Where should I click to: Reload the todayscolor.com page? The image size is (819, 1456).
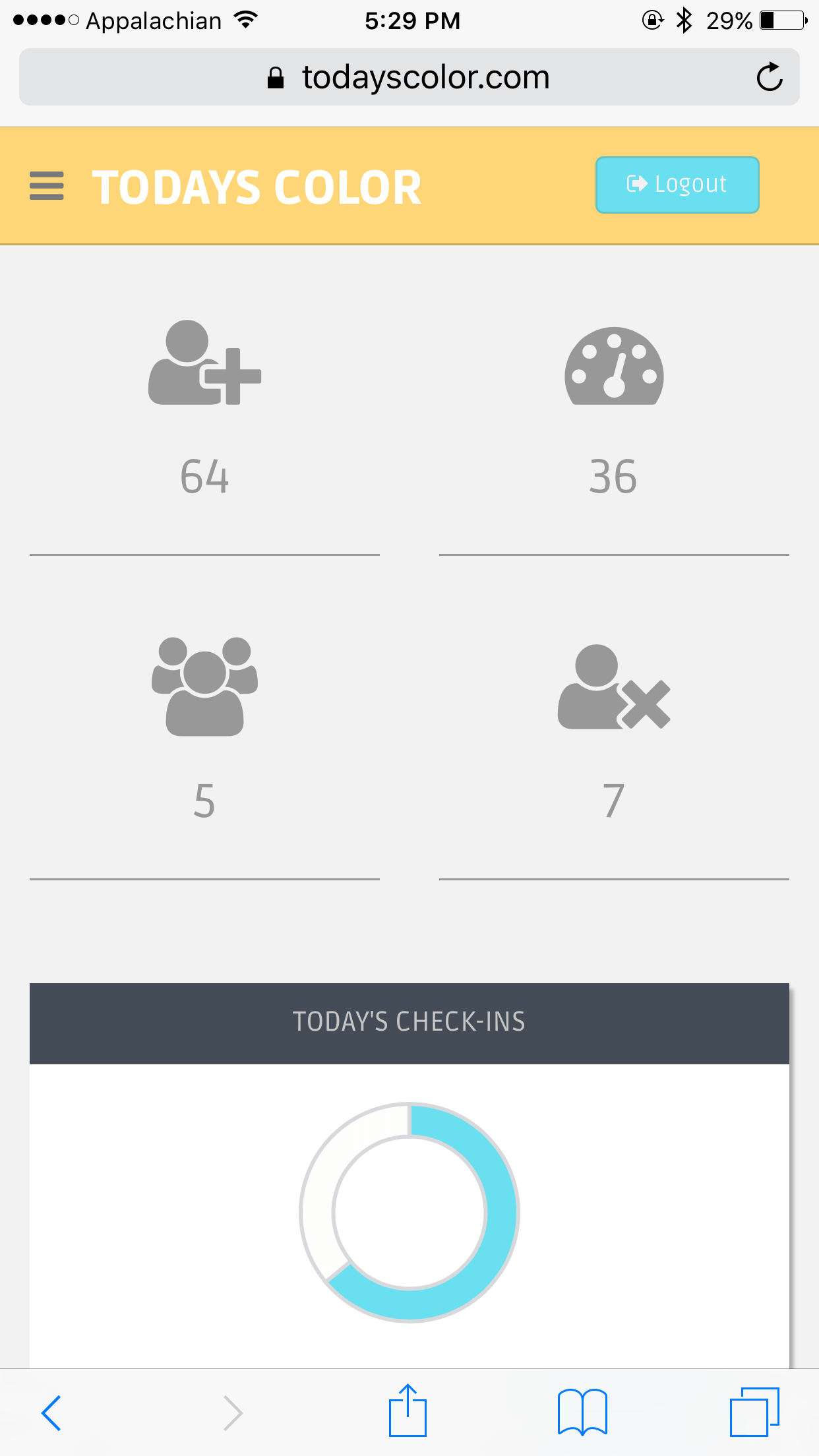[x=769, y=77]
